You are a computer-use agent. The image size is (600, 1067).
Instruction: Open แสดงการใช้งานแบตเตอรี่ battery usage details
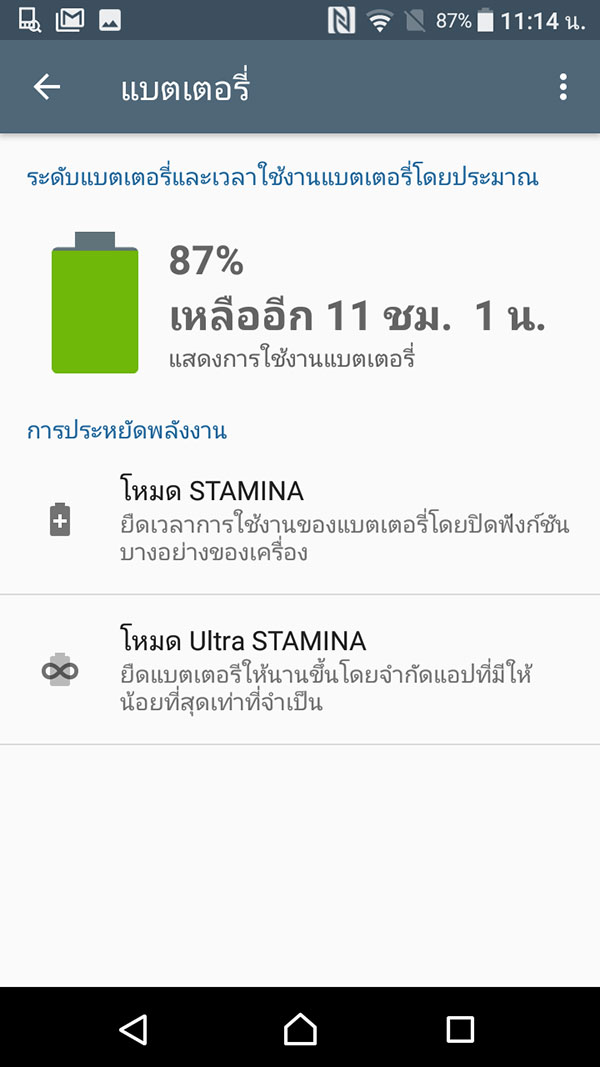tap(291, 358)
